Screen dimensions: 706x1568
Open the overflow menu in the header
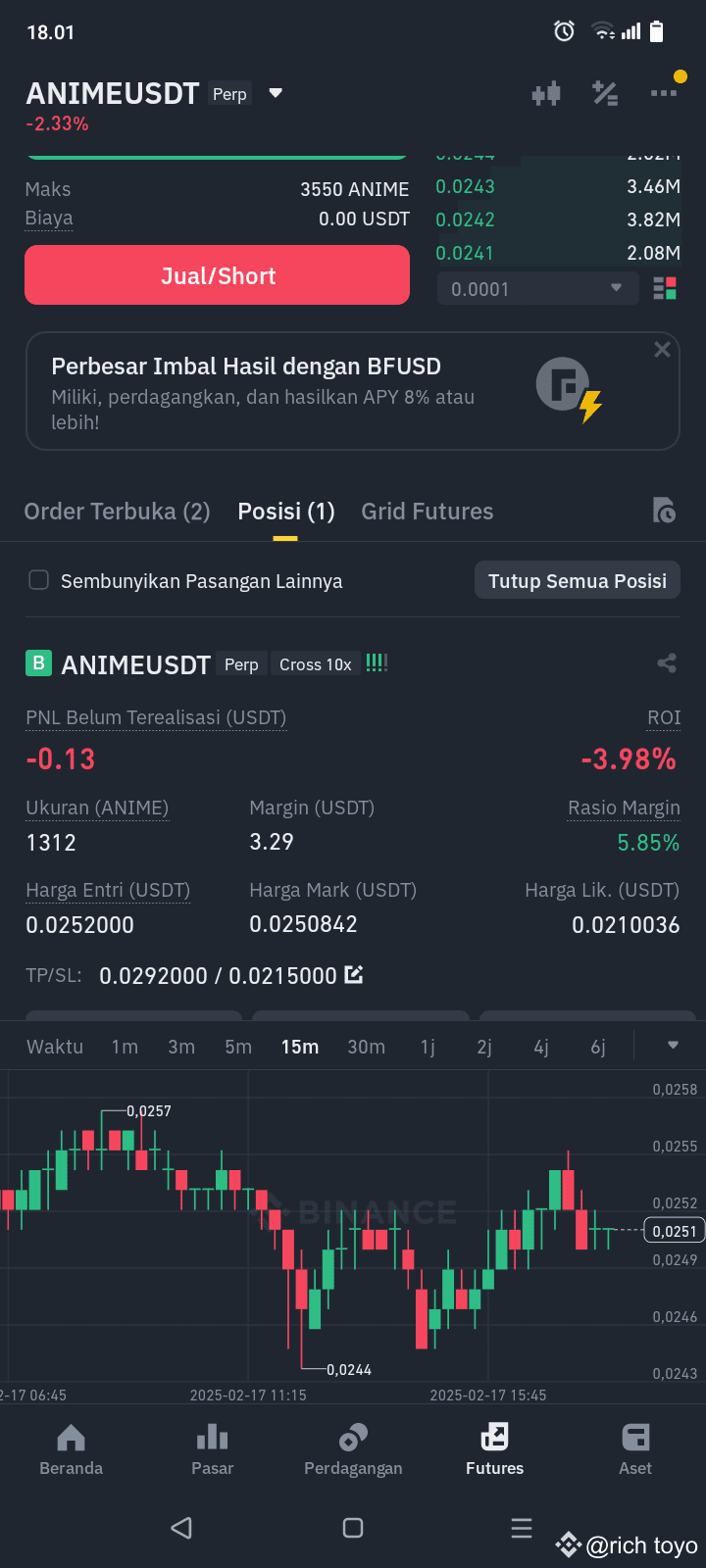pyautogui.click(x=664, y=93)
